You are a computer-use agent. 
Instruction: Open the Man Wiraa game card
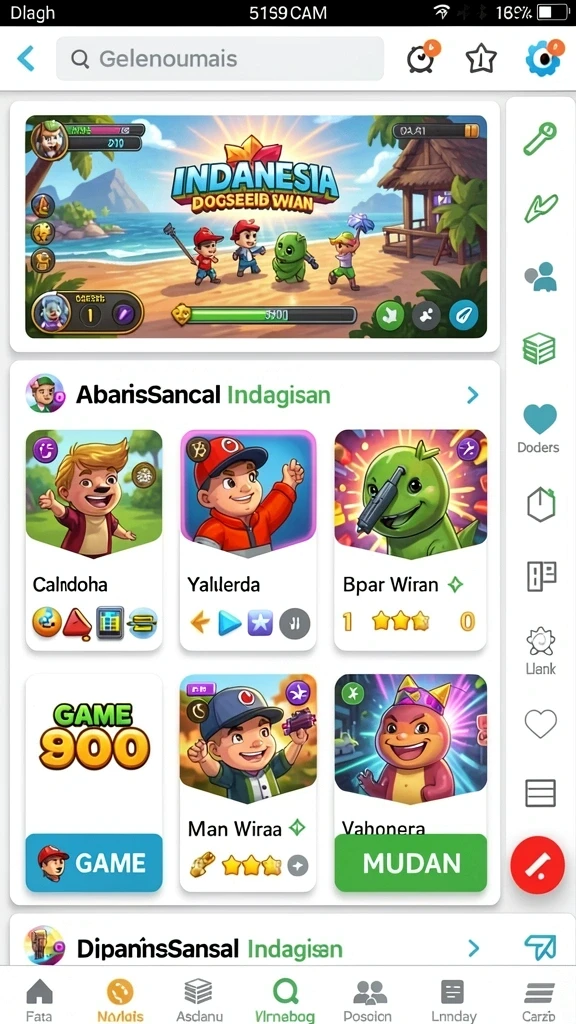[x=248, y=783]
